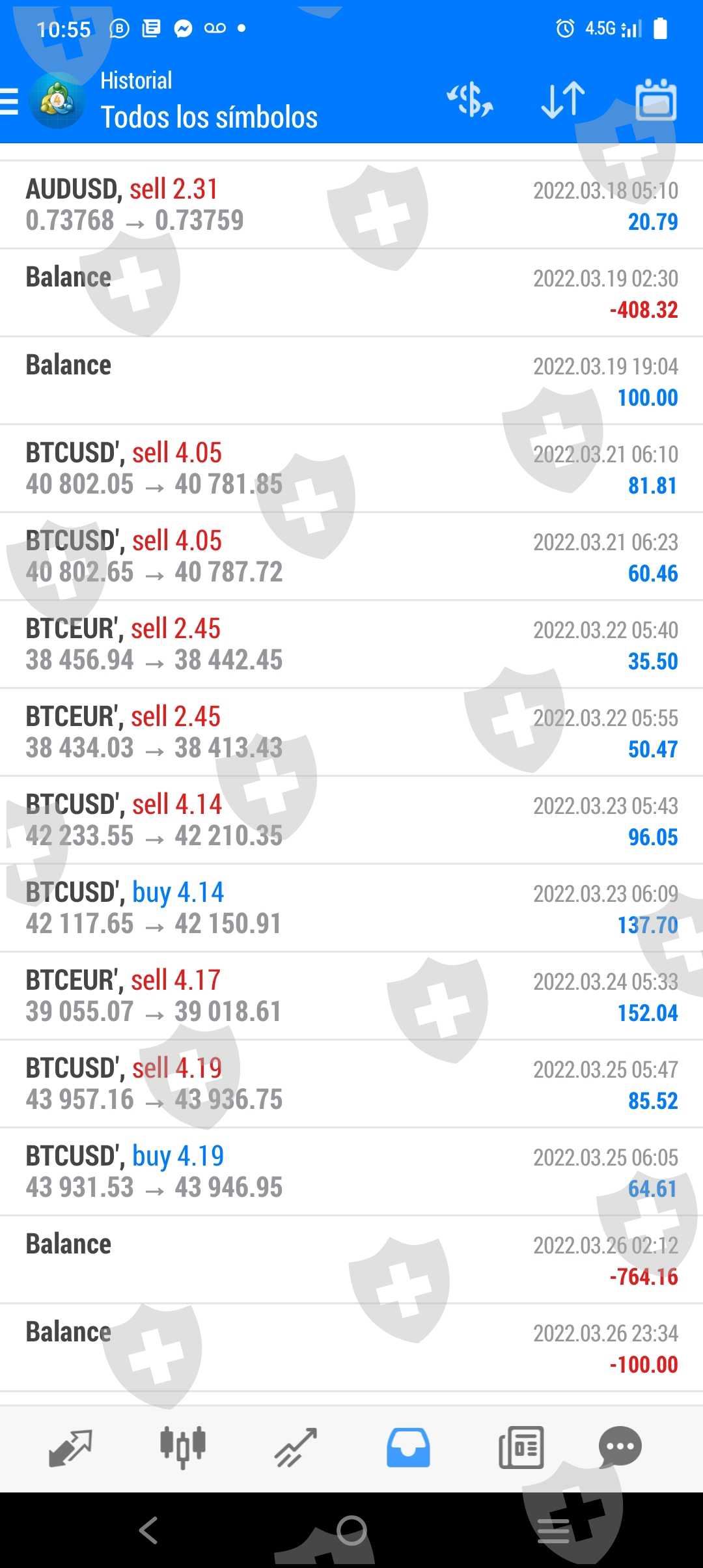The width and height of the screenshot is (703, 1568).
Task: Expand the Balance entry of -764.16
Action: (351, 1260)
